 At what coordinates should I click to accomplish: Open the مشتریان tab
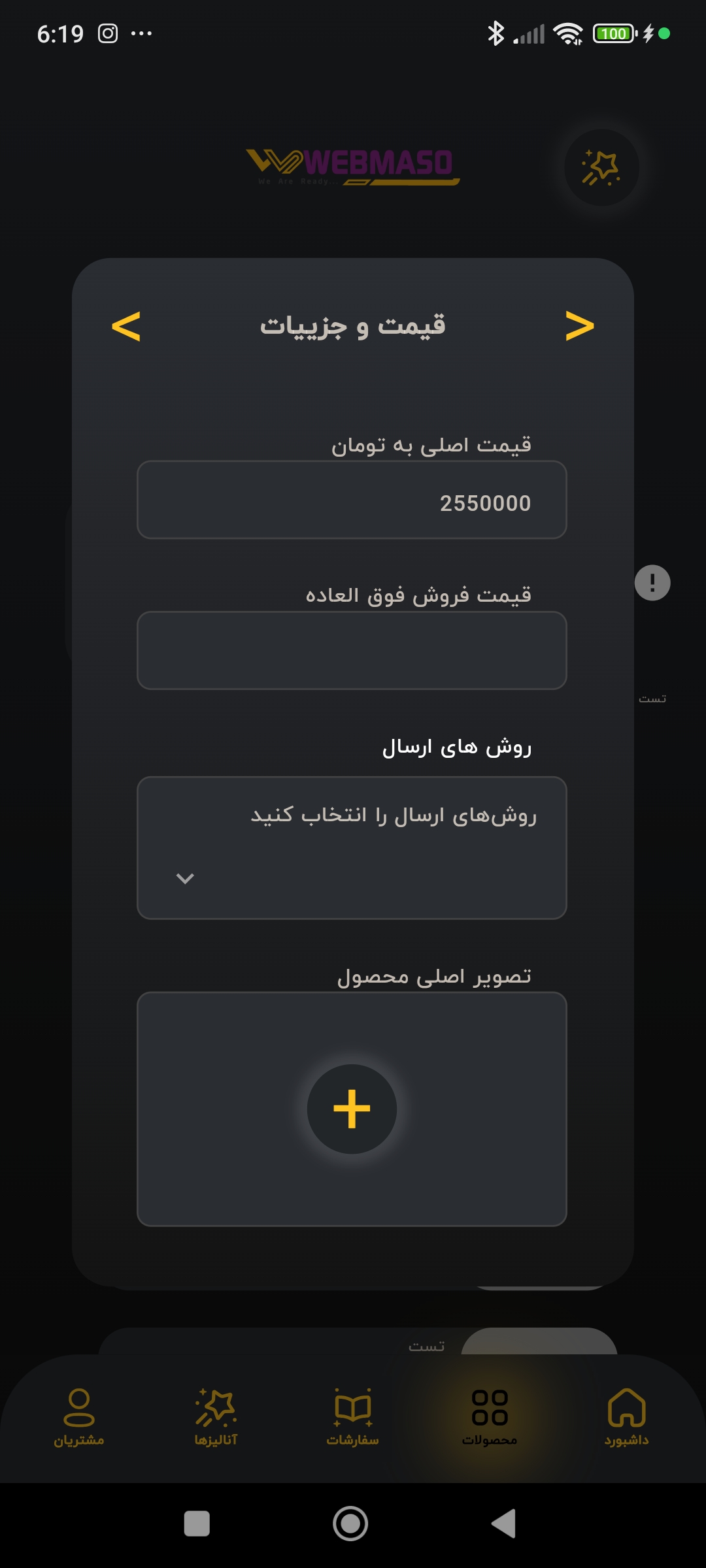79,1416
